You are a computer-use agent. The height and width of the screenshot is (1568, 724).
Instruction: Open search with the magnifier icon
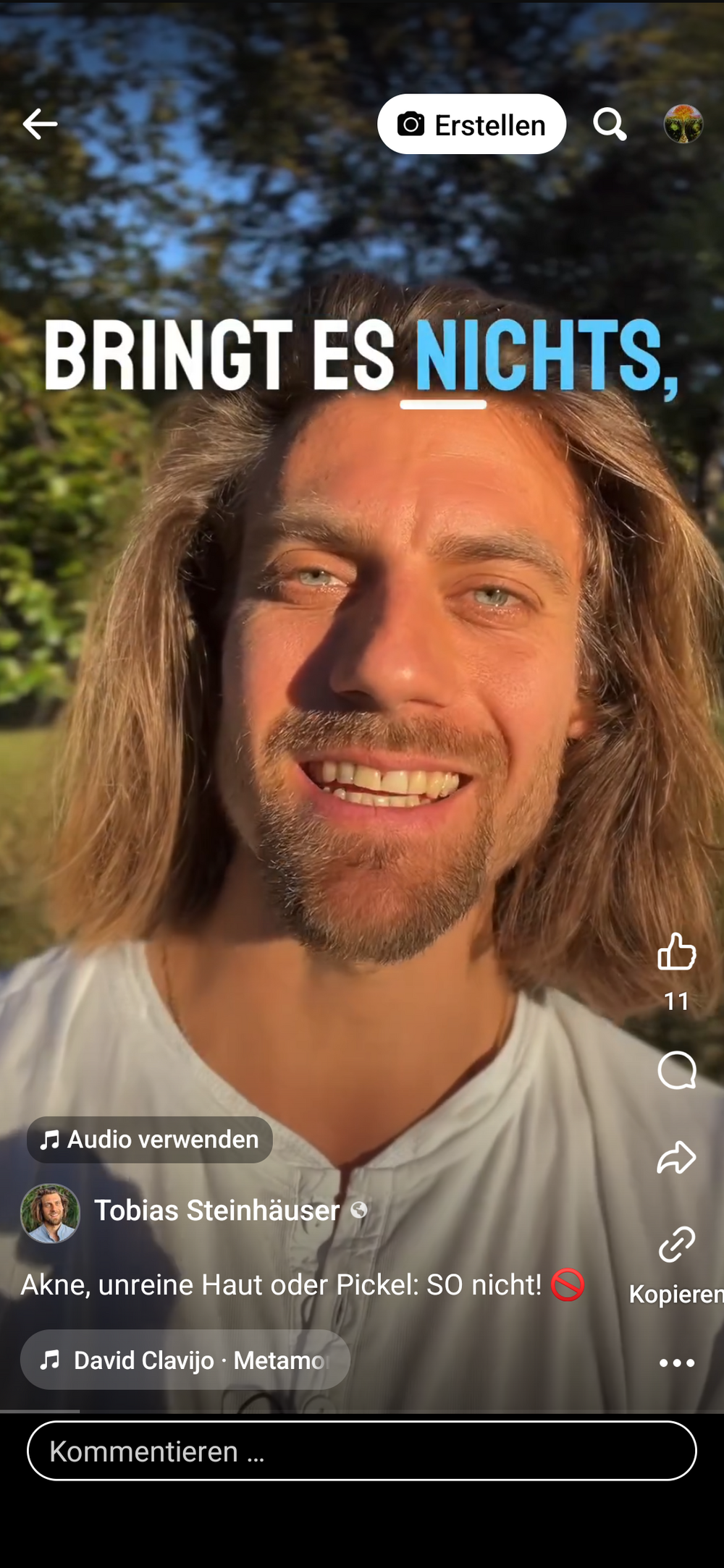click(610, 124)
